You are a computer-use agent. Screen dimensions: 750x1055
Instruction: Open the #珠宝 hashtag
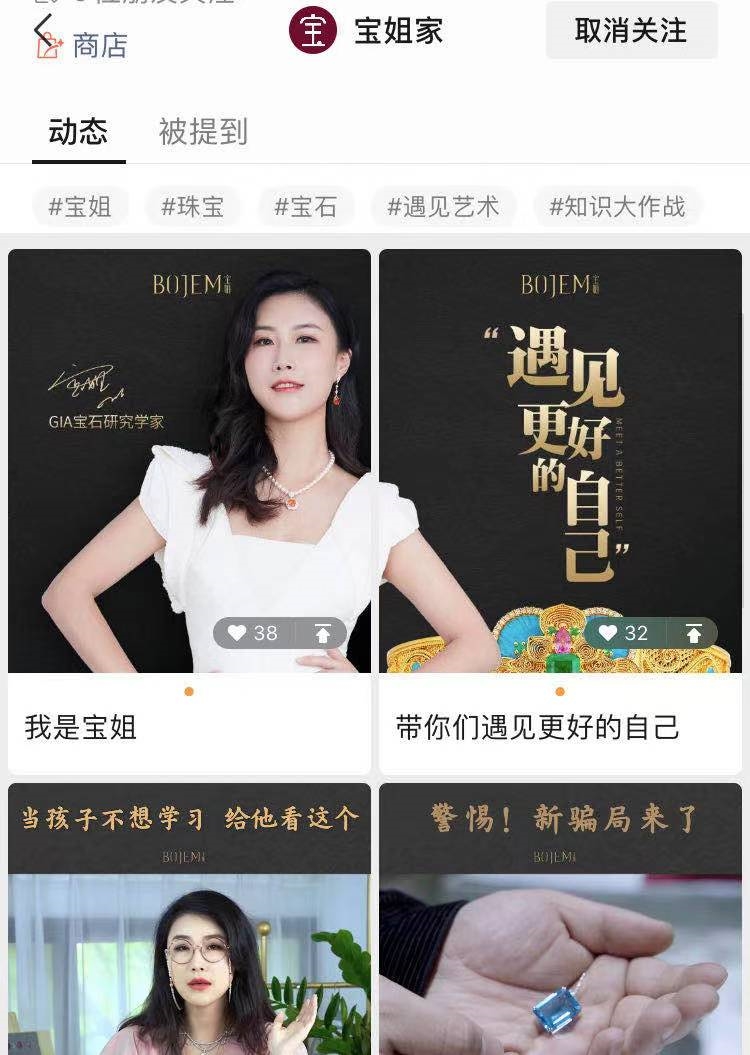point(190,207)
